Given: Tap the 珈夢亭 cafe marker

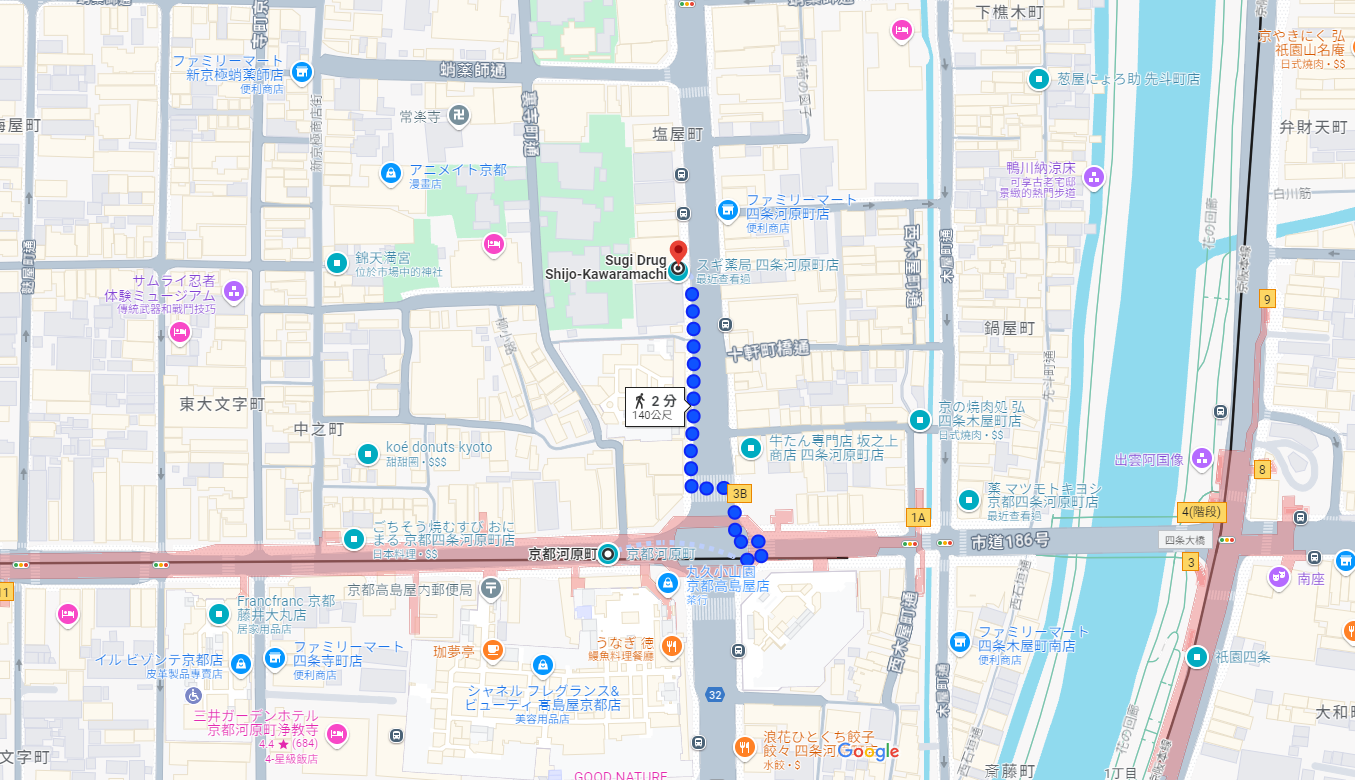Looking at the screenshot, I should click(x=491, y=651).
